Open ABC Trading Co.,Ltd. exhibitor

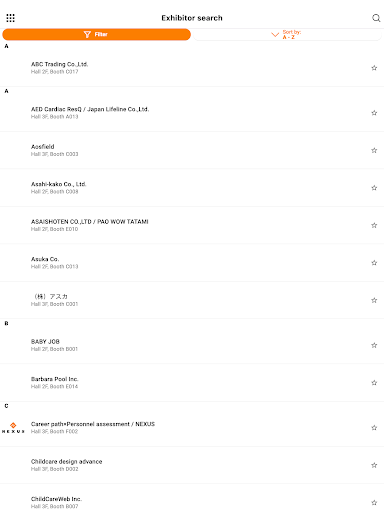click(x=192, y=68)
